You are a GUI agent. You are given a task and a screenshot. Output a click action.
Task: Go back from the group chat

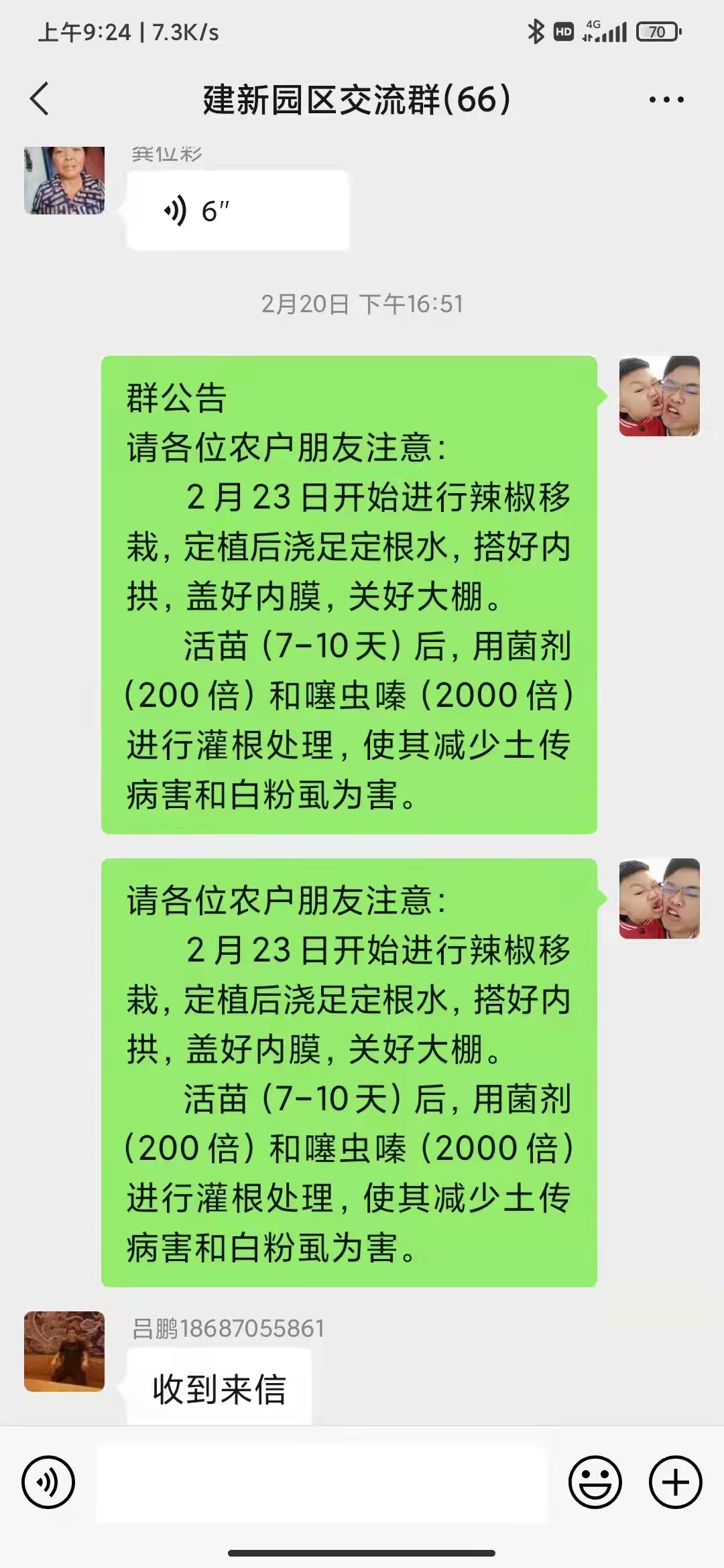(x=40, y=99)
